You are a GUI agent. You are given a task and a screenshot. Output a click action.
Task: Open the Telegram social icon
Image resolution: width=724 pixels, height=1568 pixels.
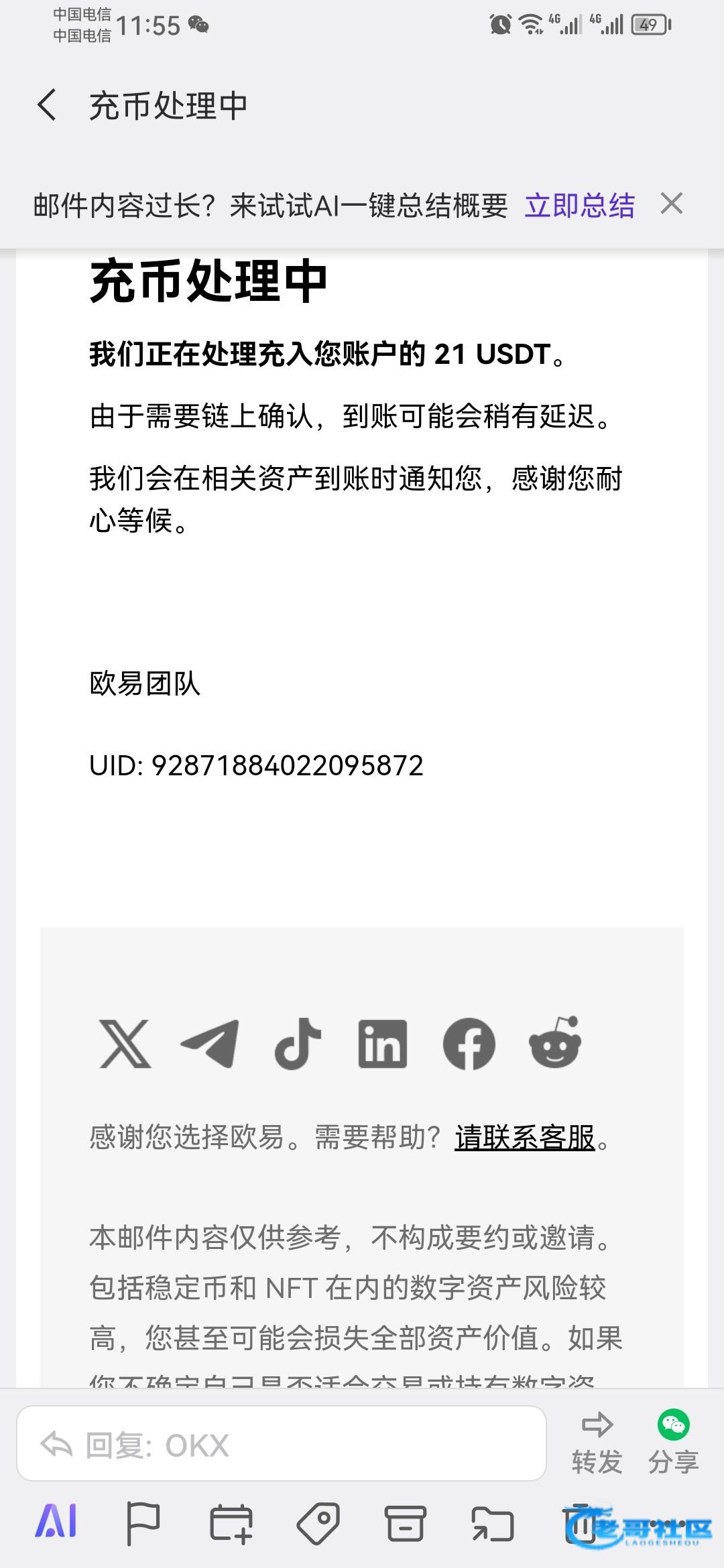(210, 1043)
